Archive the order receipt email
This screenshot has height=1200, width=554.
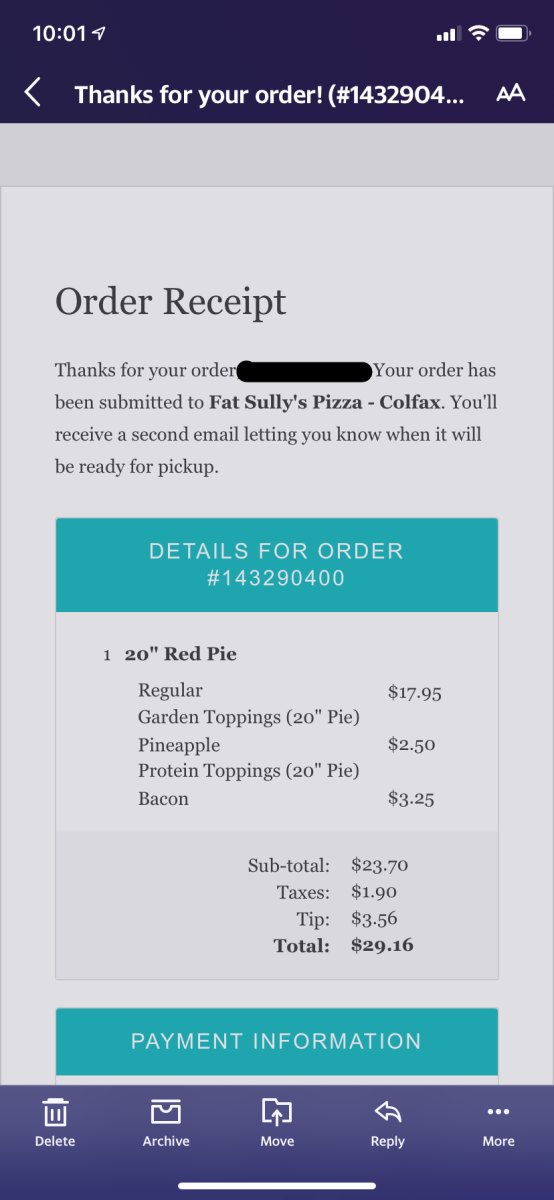[166, 1123]
